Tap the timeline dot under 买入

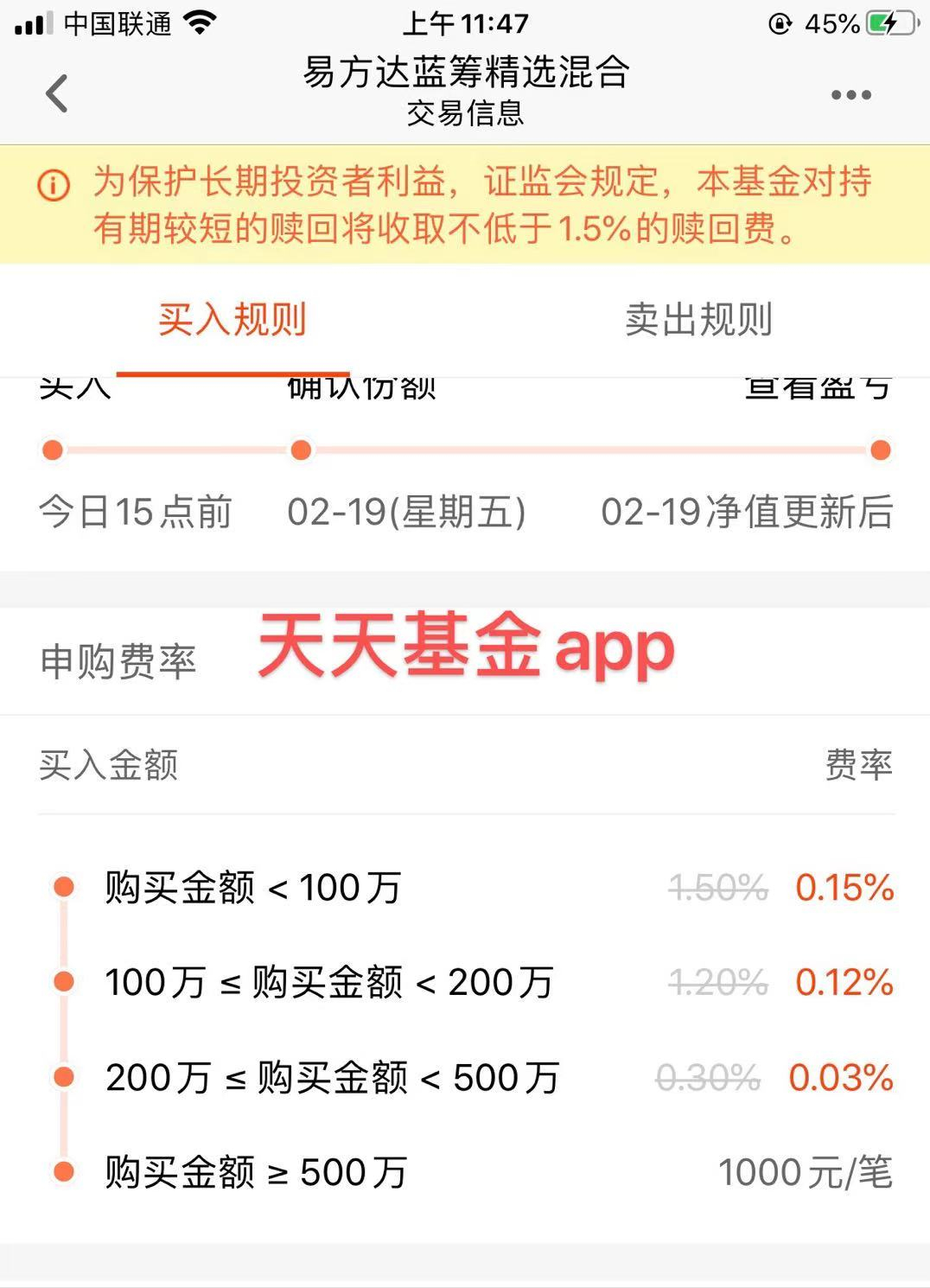coord(51,449)
